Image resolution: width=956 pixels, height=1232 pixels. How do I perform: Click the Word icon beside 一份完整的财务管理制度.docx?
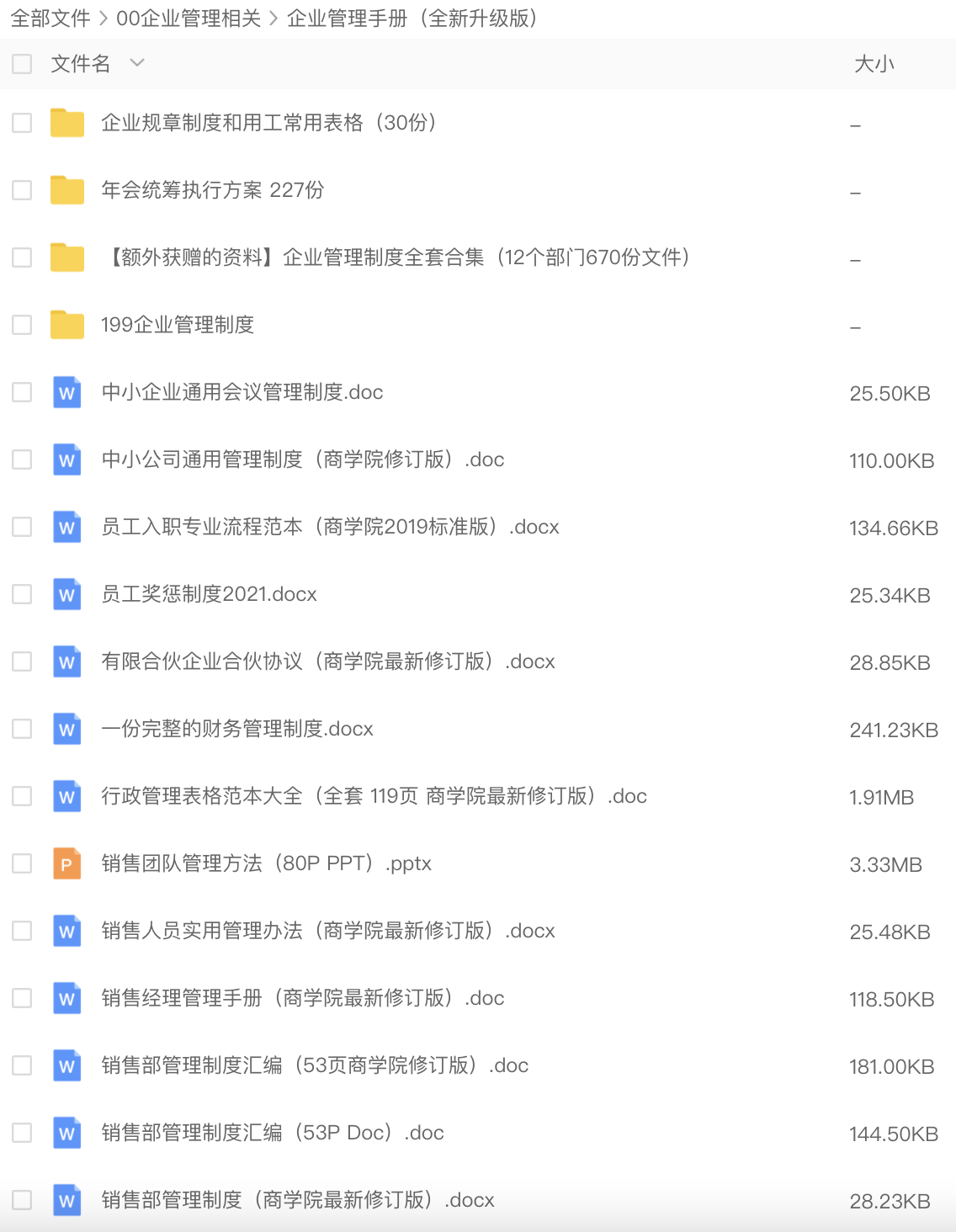pyautogui.click(x=66, y=728)
